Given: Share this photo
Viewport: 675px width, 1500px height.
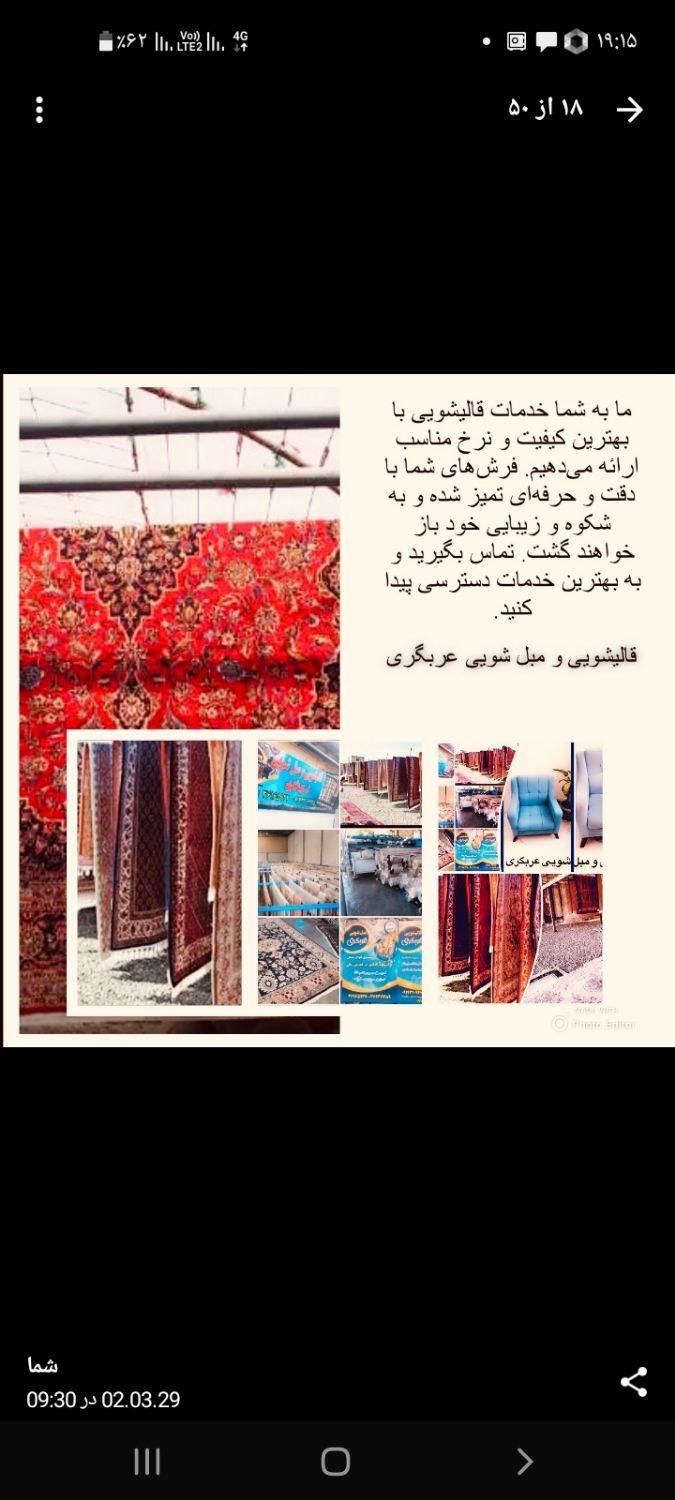Looking at the screenshot, I should pos(633,1382).
